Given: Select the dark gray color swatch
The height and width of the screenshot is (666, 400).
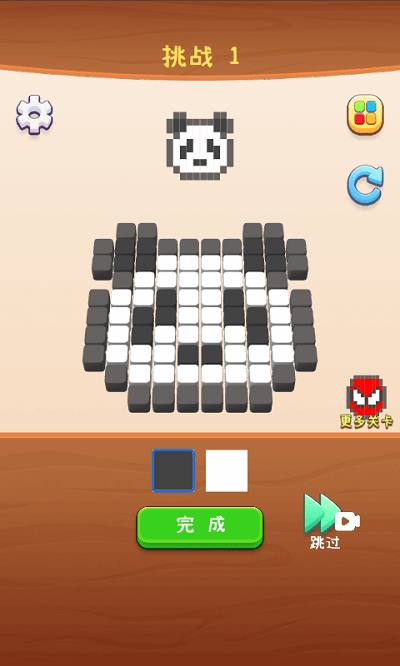Looking at the screenshot, I should [x=173, y=471].
